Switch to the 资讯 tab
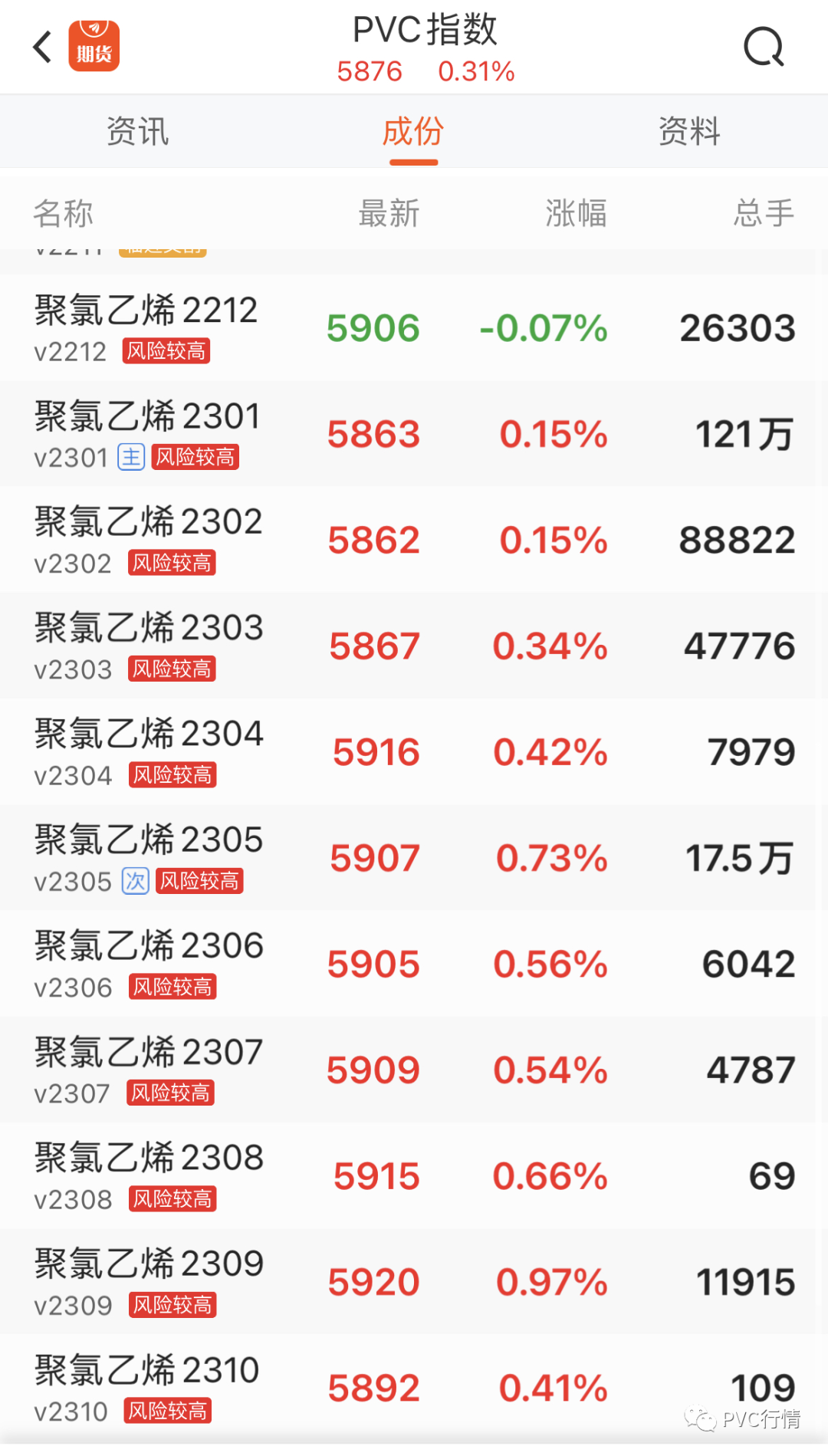This screenshot has width=828, height=1456. (x=138, y=131)
